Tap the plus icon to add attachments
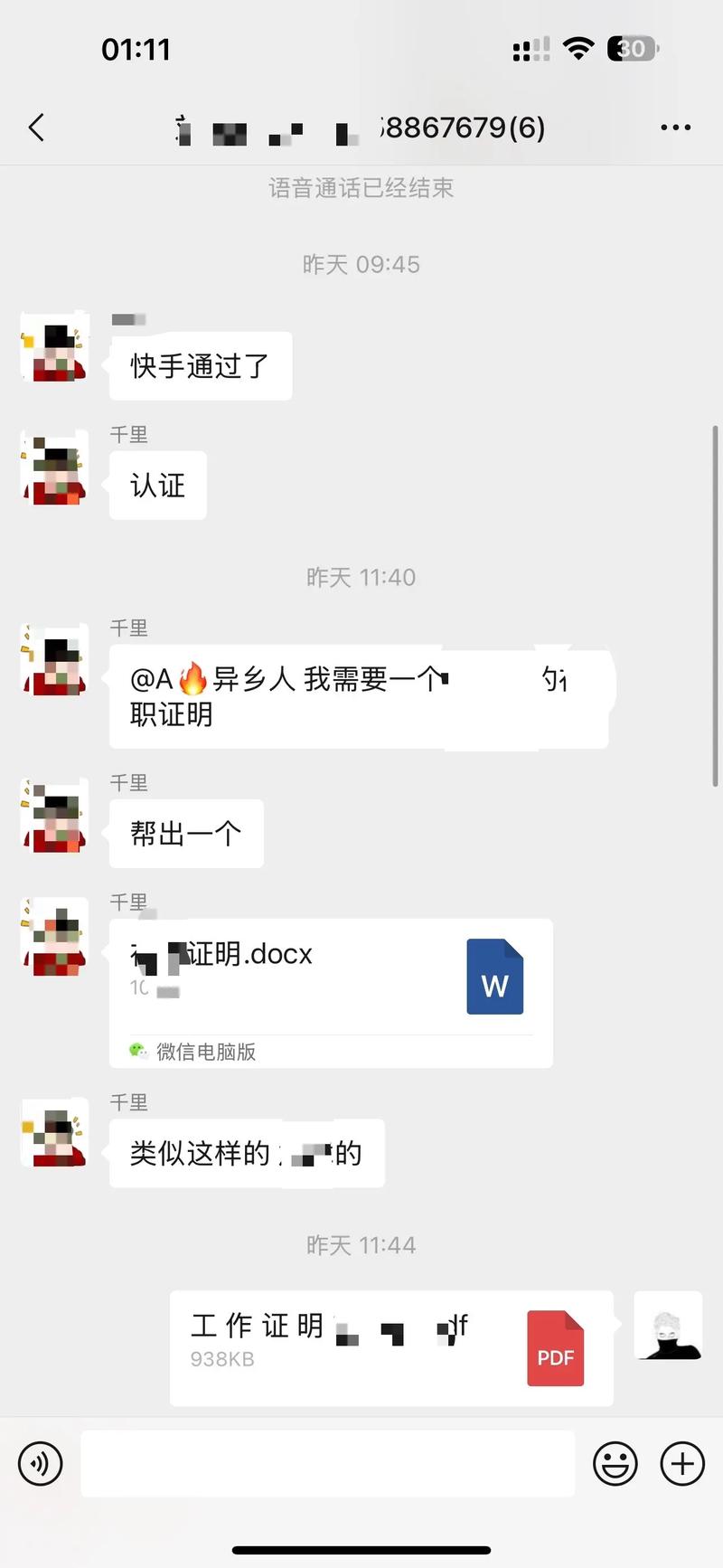 pyautogui.click(x=682, y=1463)
